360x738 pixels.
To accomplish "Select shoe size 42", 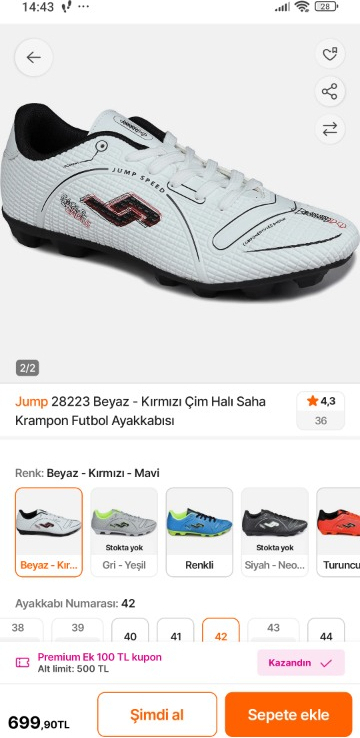I will click(x=221, y=631).
